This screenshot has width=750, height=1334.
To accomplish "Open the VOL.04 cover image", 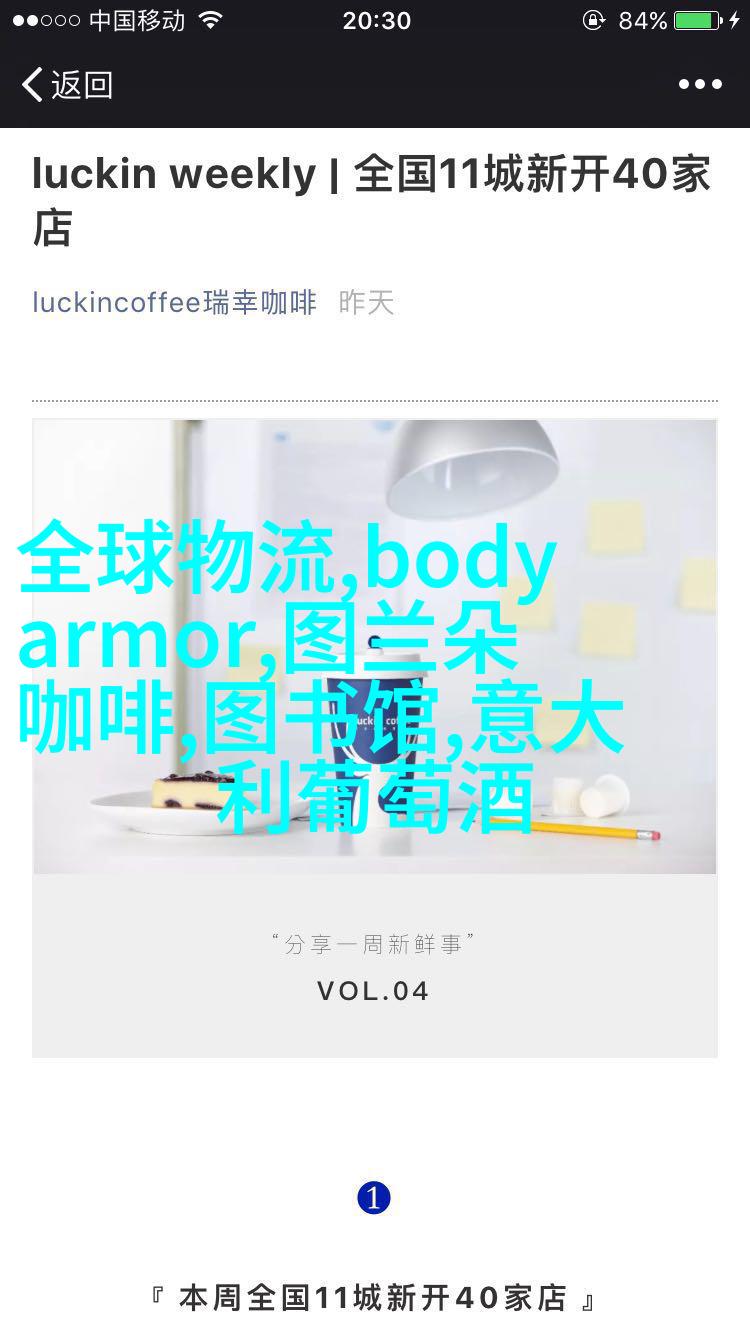I will pos(375,738).
